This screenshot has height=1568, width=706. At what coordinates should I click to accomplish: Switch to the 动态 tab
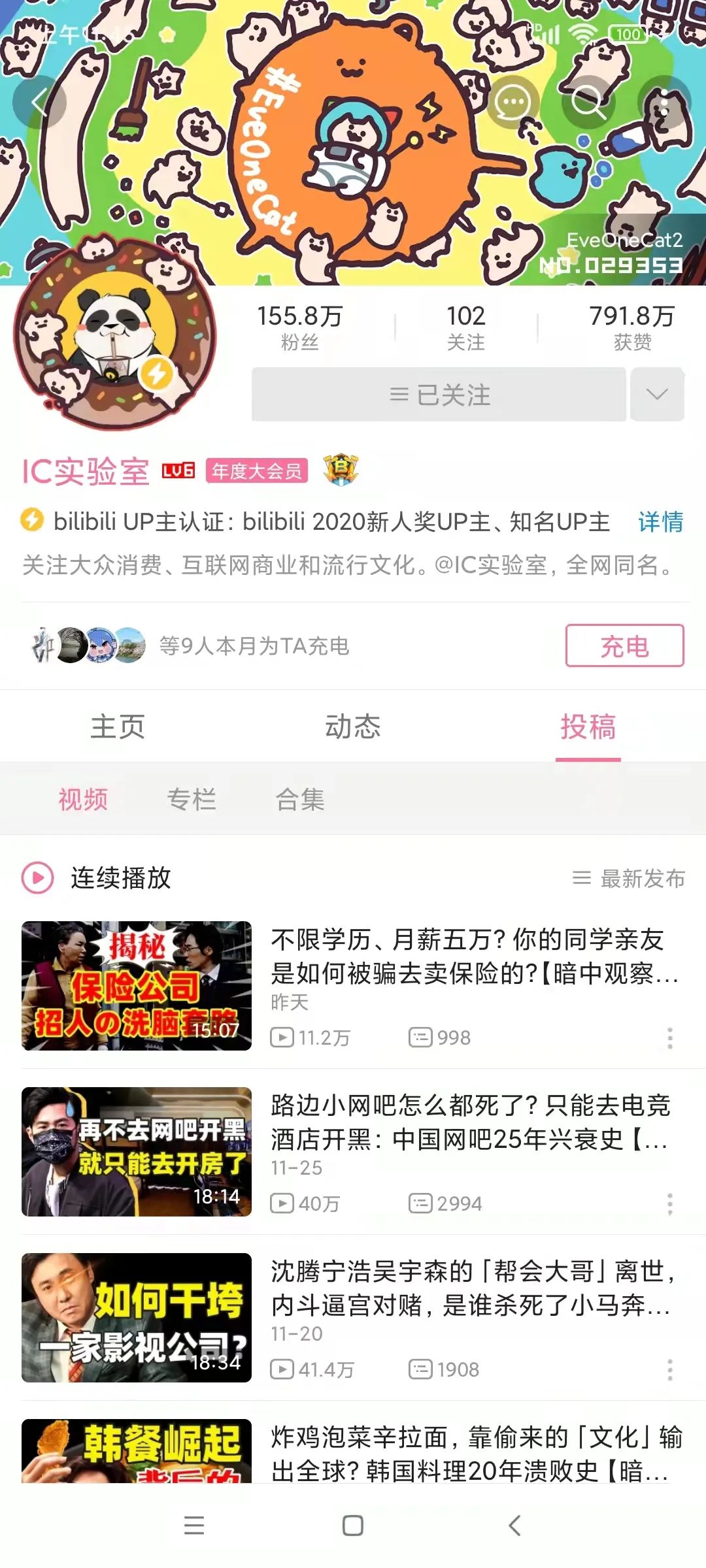tap(353, 727)
